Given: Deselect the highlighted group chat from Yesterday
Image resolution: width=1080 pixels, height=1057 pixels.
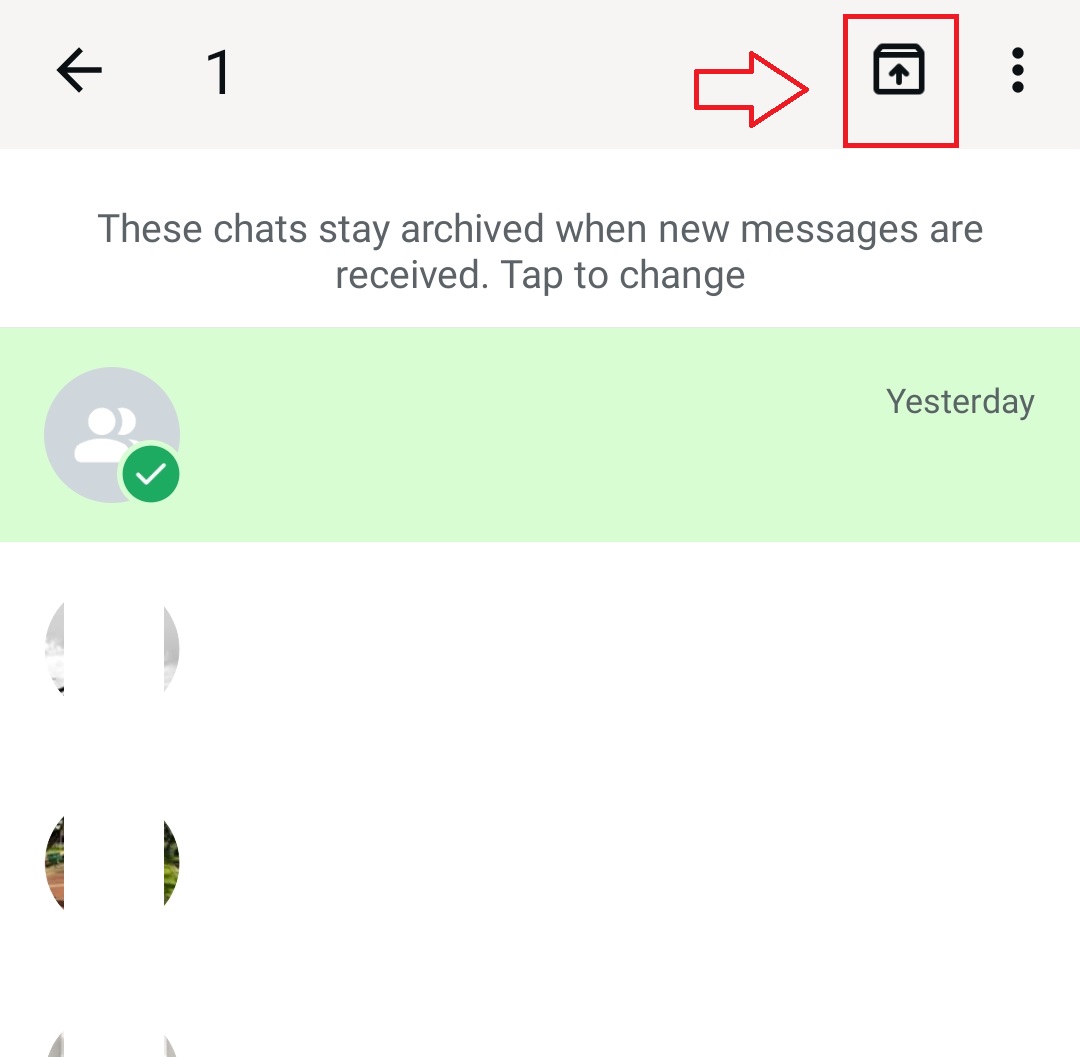Looking at the screenshot, I should [x=540, y=434].
